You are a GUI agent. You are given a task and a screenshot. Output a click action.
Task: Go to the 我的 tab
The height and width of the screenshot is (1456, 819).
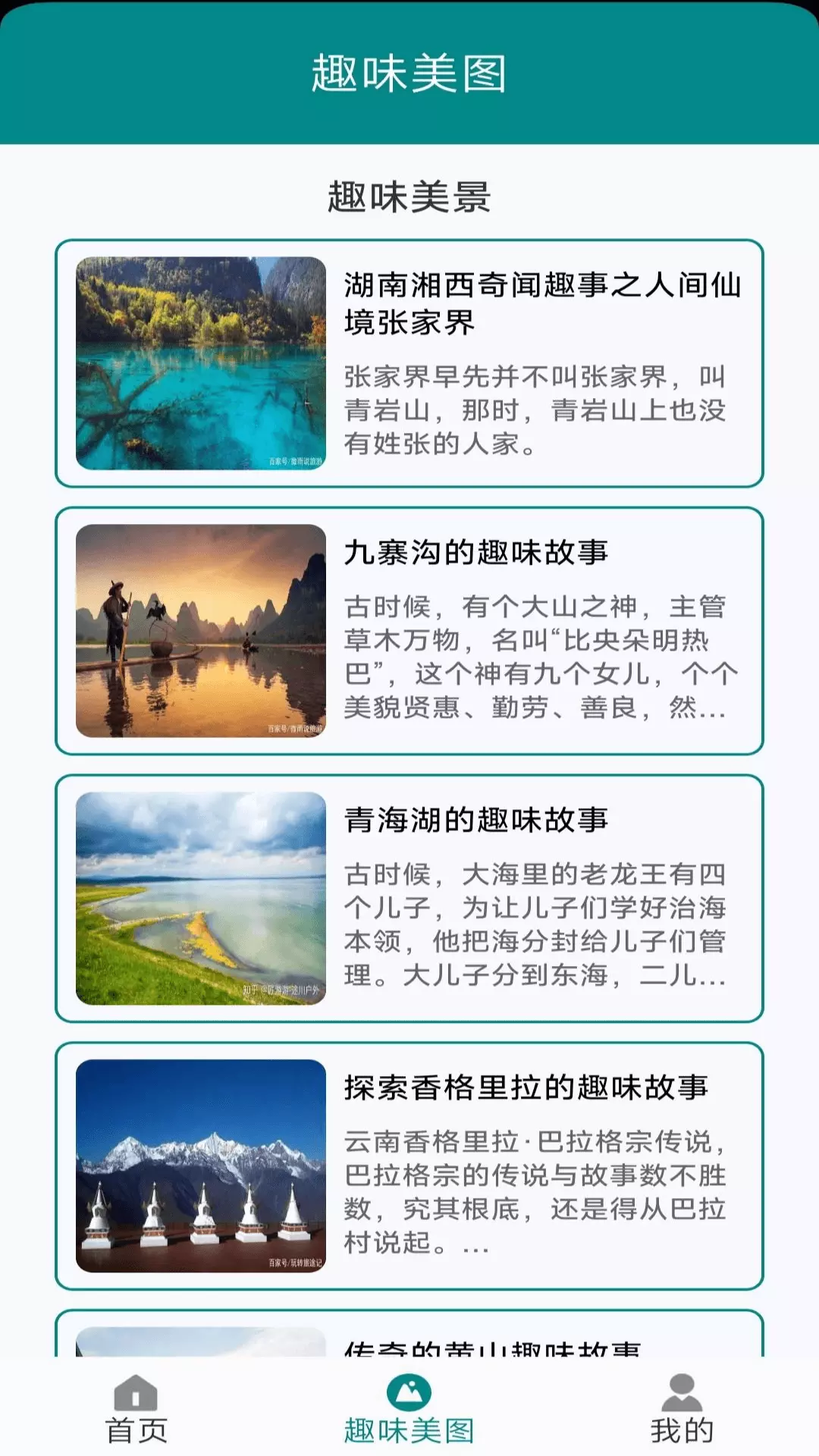pyautogui.click(x=682, y=1409)
